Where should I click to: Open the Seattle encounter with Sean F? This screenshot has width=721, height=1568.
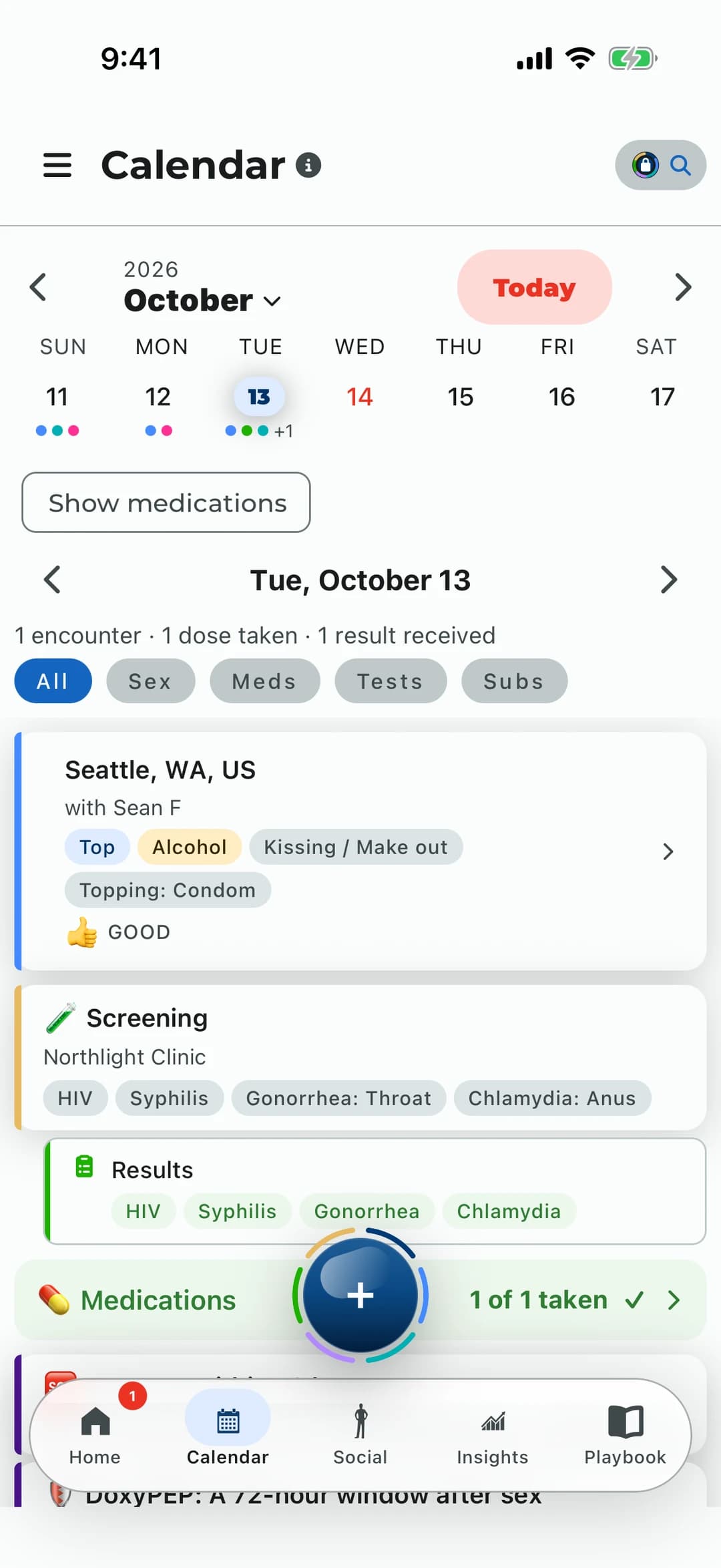coord(360,851)
